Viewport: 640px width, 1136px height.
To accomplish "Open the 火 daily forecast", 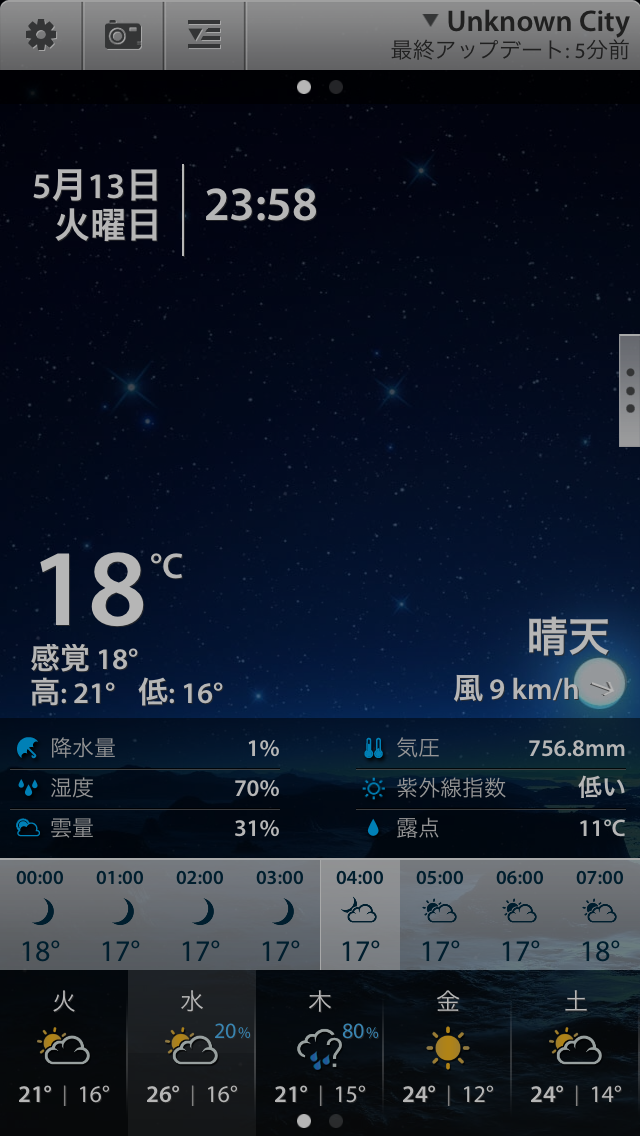I will pos(64,1048).
